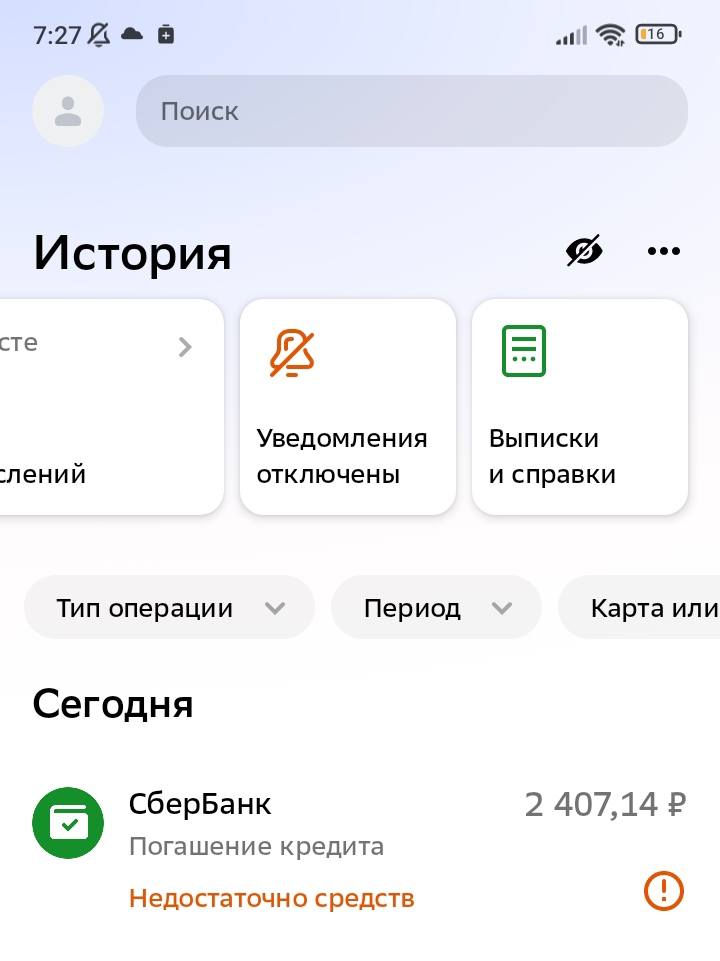Tap the orange insufficient funds warning icon
This screenshot has height=961, width=720.
(664, 891)
